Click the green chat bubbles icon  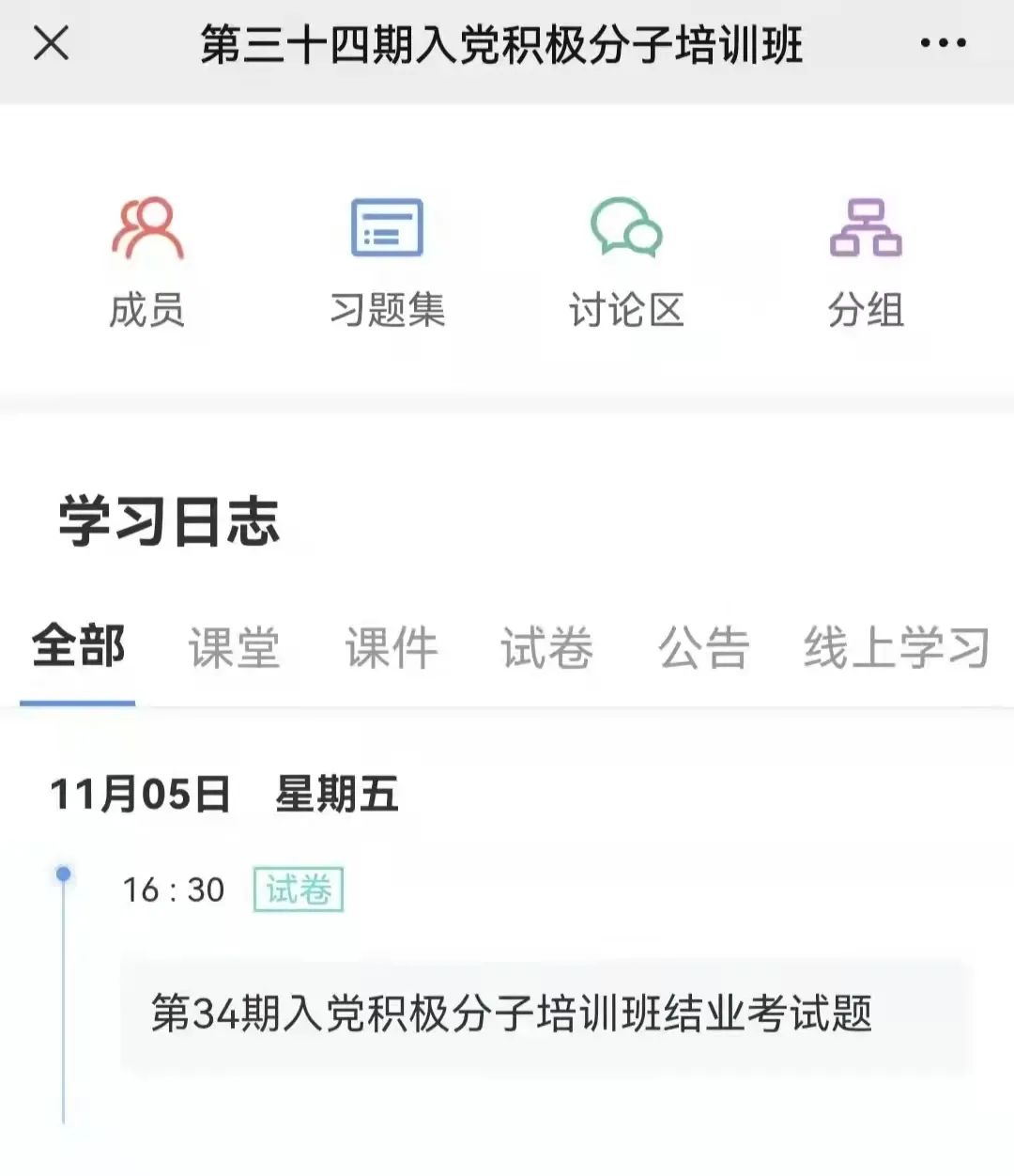[x=627, y=226]
